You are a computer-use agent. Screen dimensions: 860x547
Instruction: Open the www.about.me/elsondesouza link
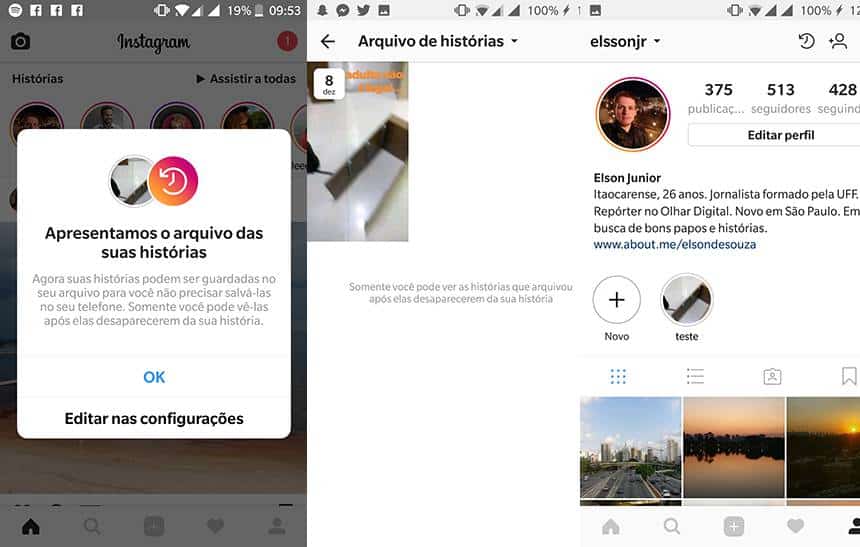click(675, 244)
